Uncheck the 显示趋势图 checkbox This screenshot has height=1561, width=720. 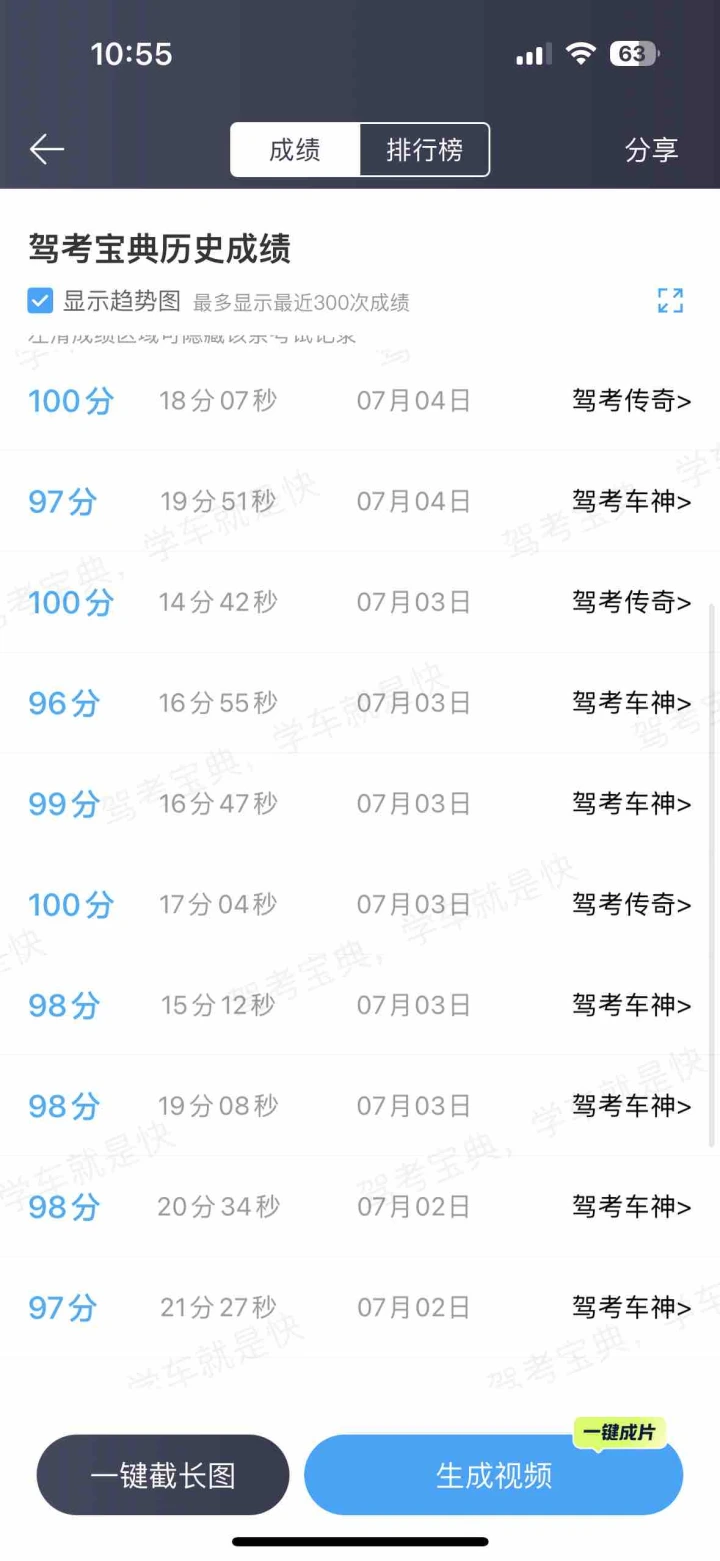41,301
